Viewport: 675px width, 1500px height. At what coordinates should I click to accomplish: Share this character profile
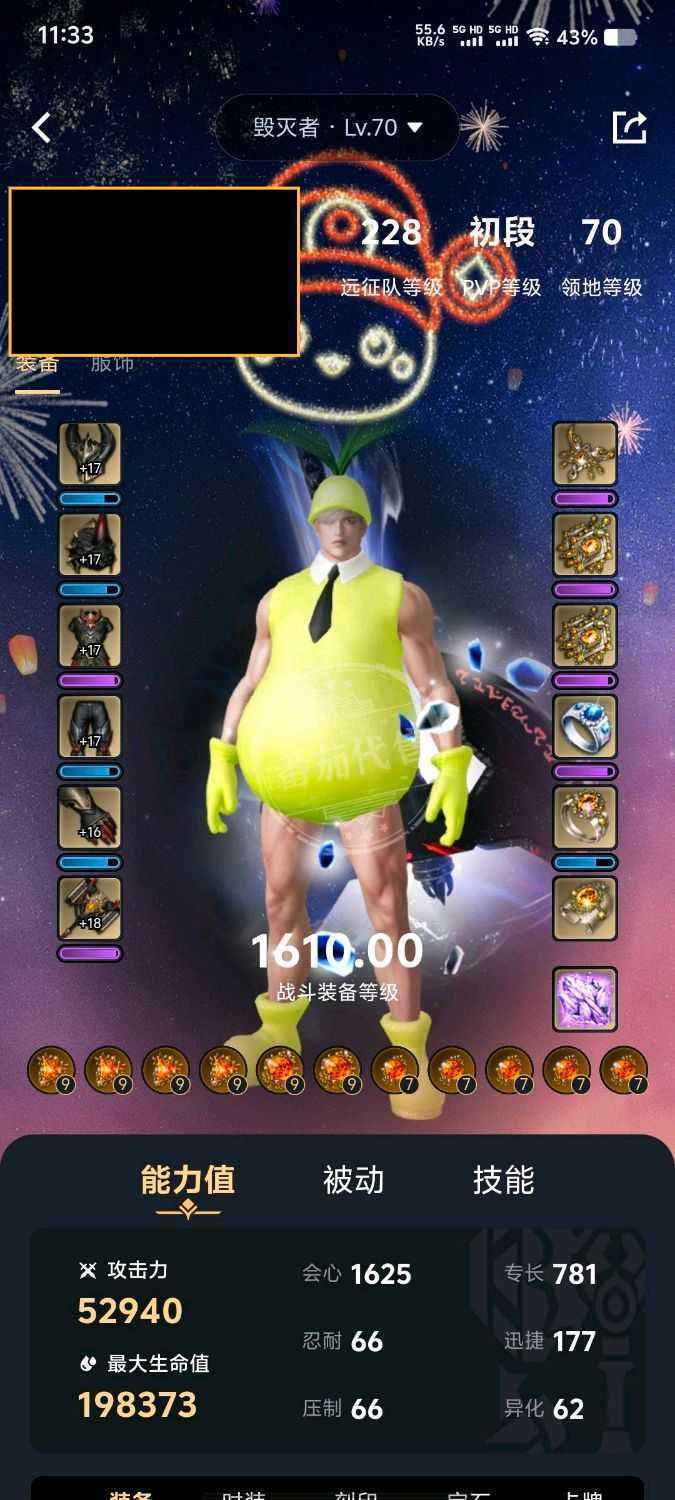pos(629,128)
